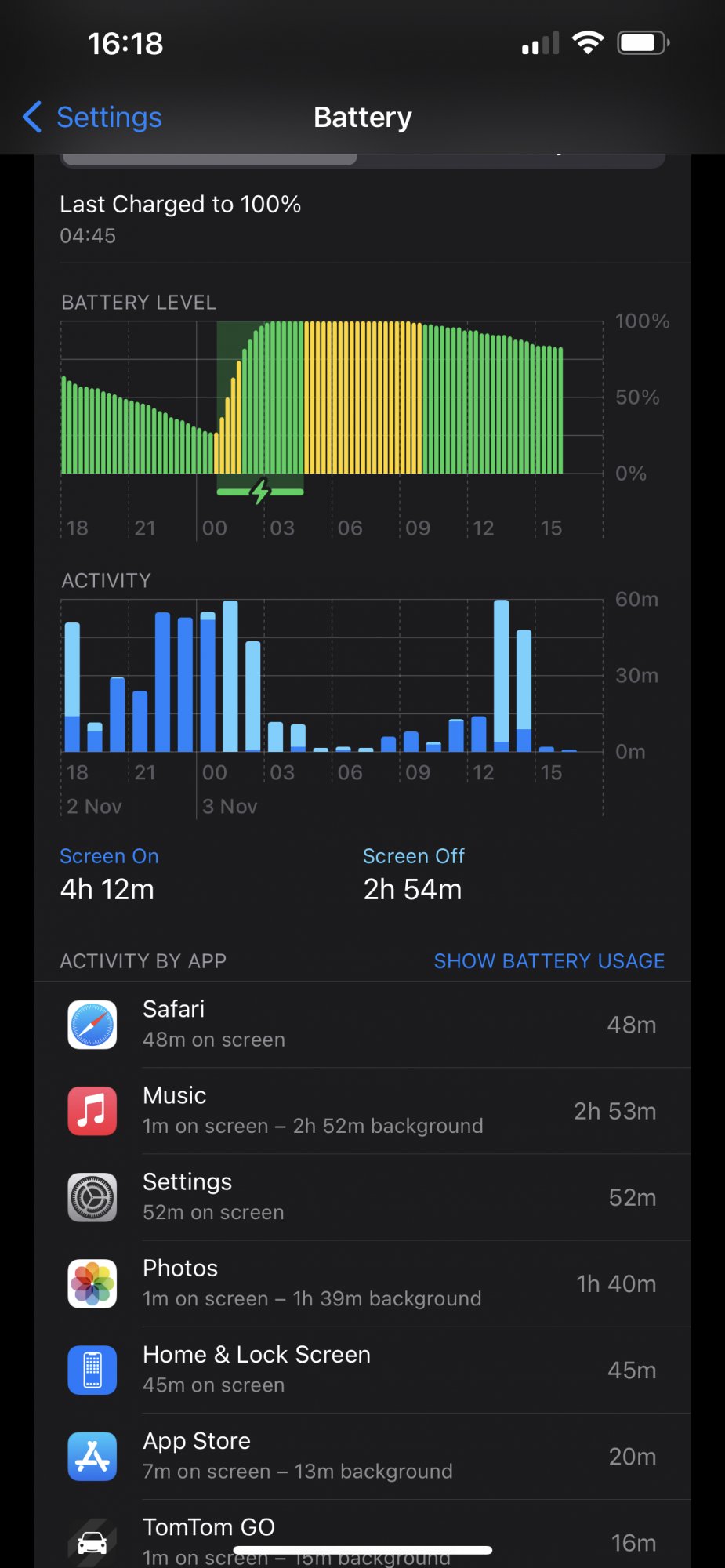Viewport: 725px width, 1568px height.
Task: Open Photos activity row
Action: pos(362,1283)
